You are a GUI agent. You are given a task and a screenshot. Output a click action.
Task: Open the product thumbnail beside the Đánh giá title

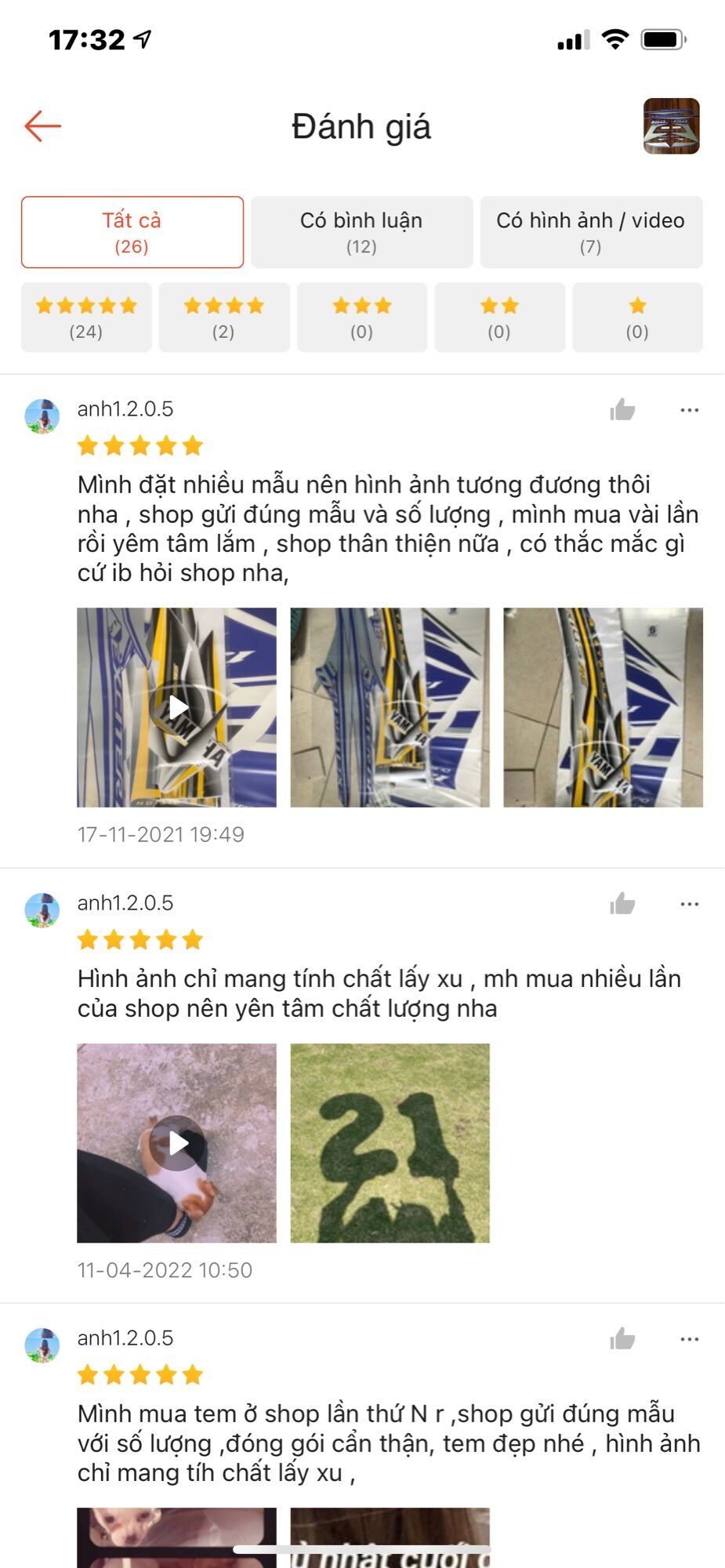tap(671, 126)
